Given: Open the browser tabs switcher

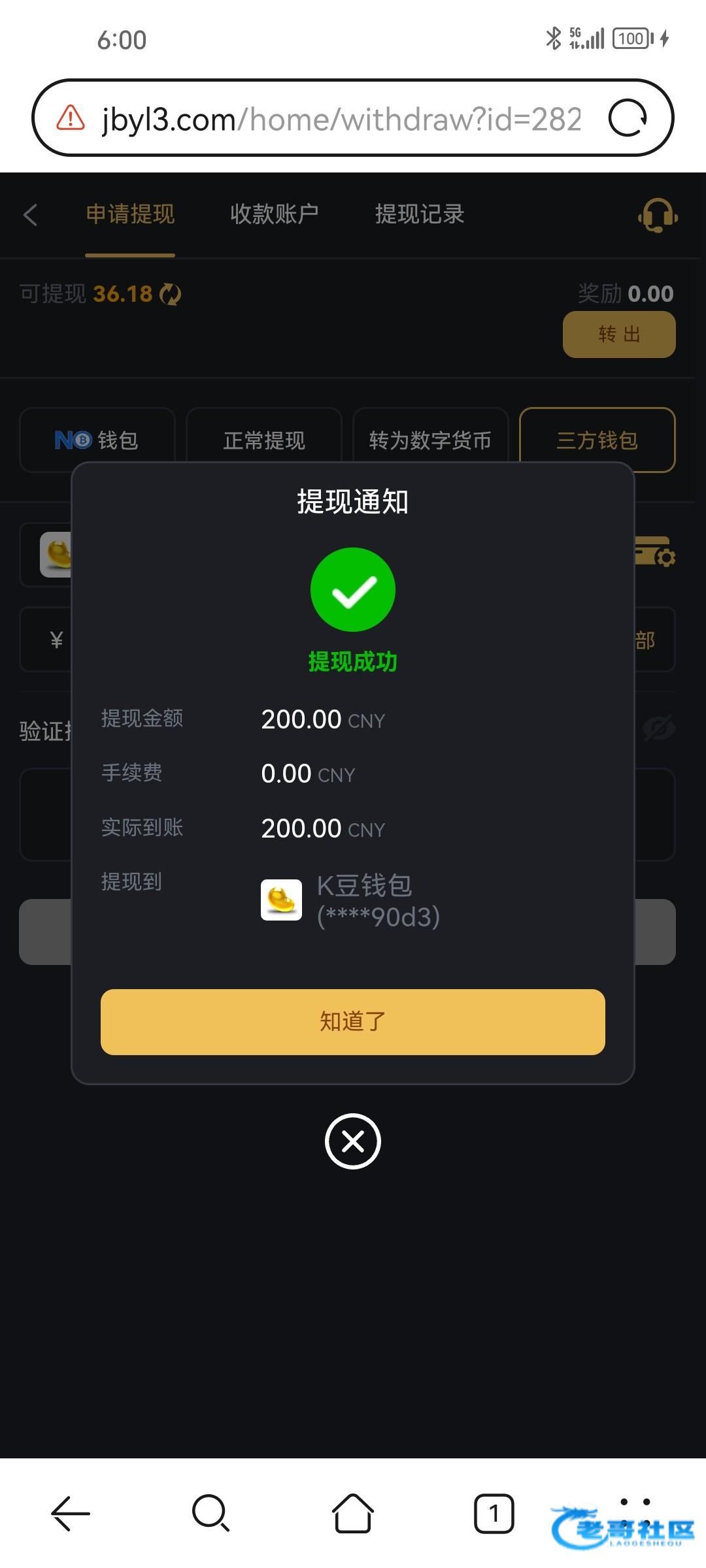Looking at the screenshot, I should click(x=494, y=1513).
